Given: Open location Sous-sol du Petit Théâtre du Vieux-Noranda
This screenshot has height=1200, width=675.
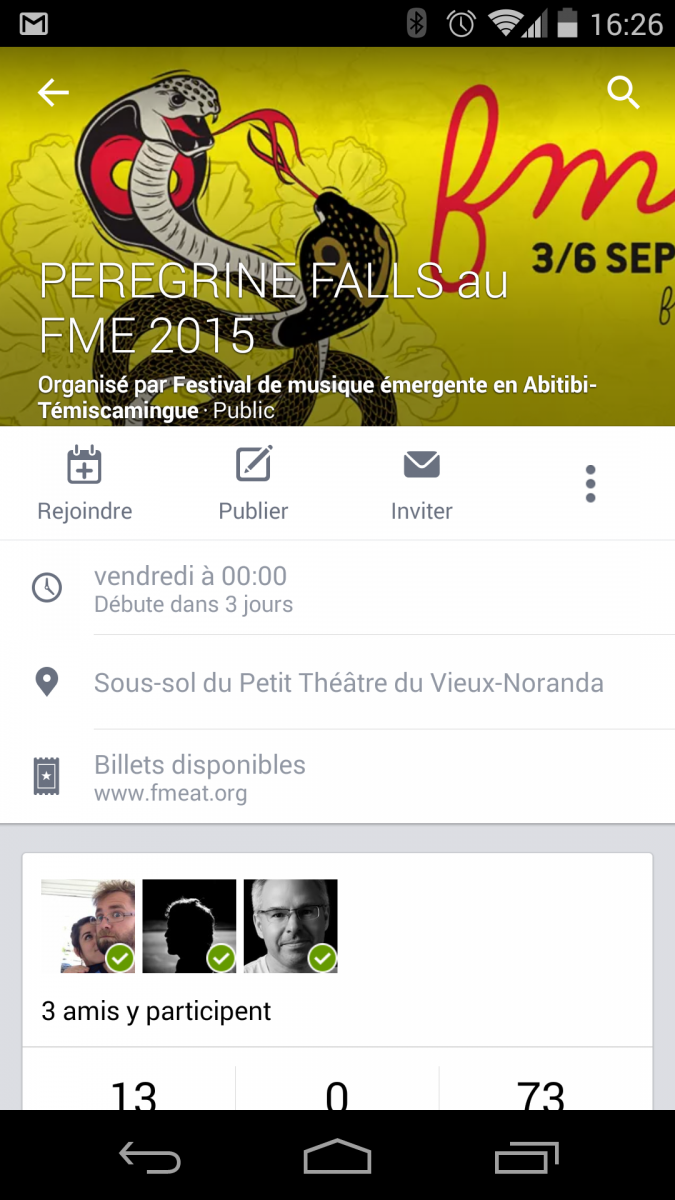Looking at the screenshot, I should tap(348, 683).
